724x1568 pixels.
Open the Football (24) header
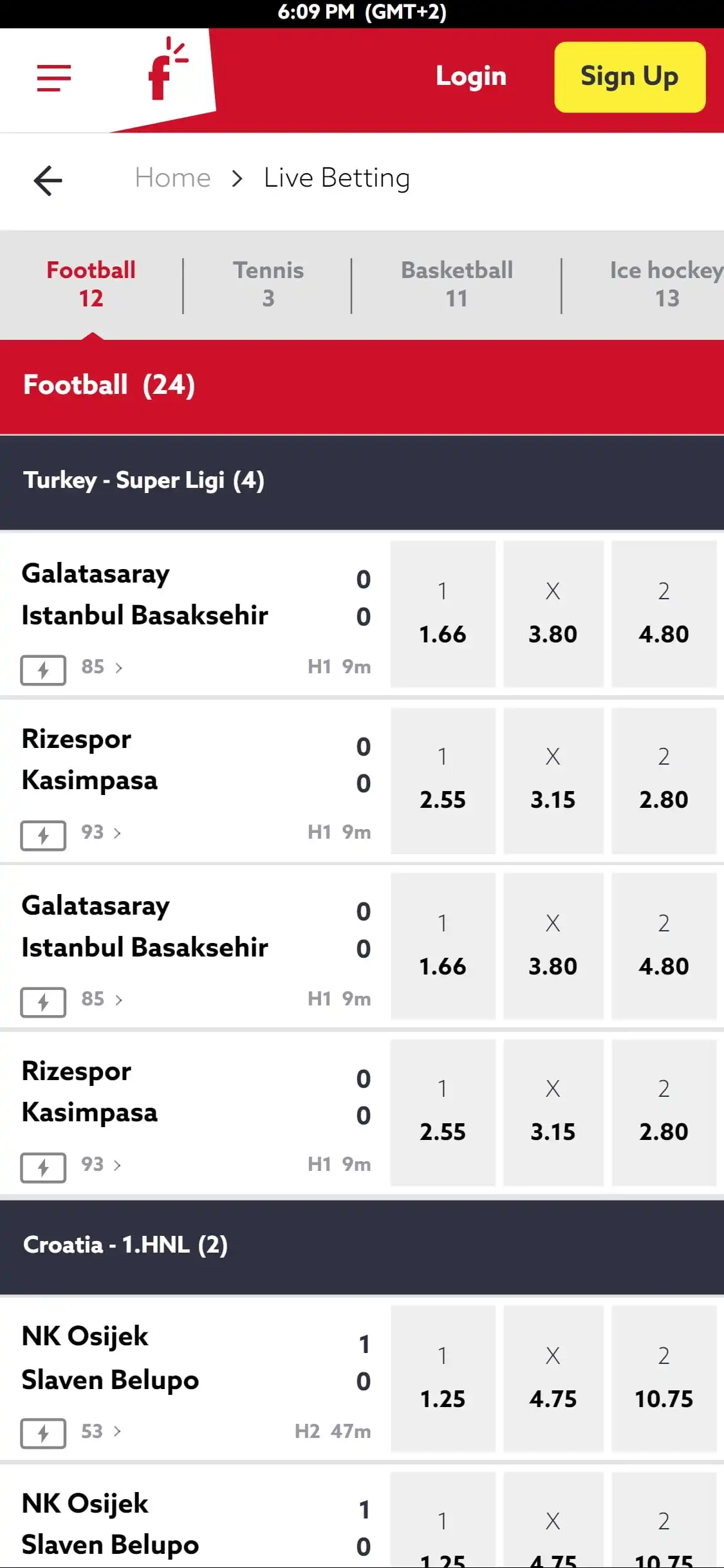(x=362, y=386)
